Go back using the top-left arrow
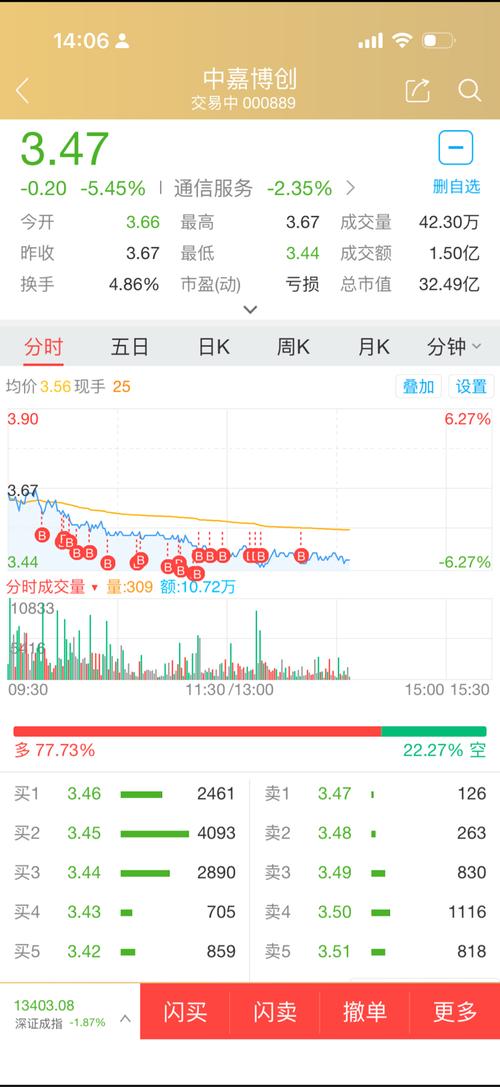The width and height of the screenshot is (500, 1087). click(23, 91)
